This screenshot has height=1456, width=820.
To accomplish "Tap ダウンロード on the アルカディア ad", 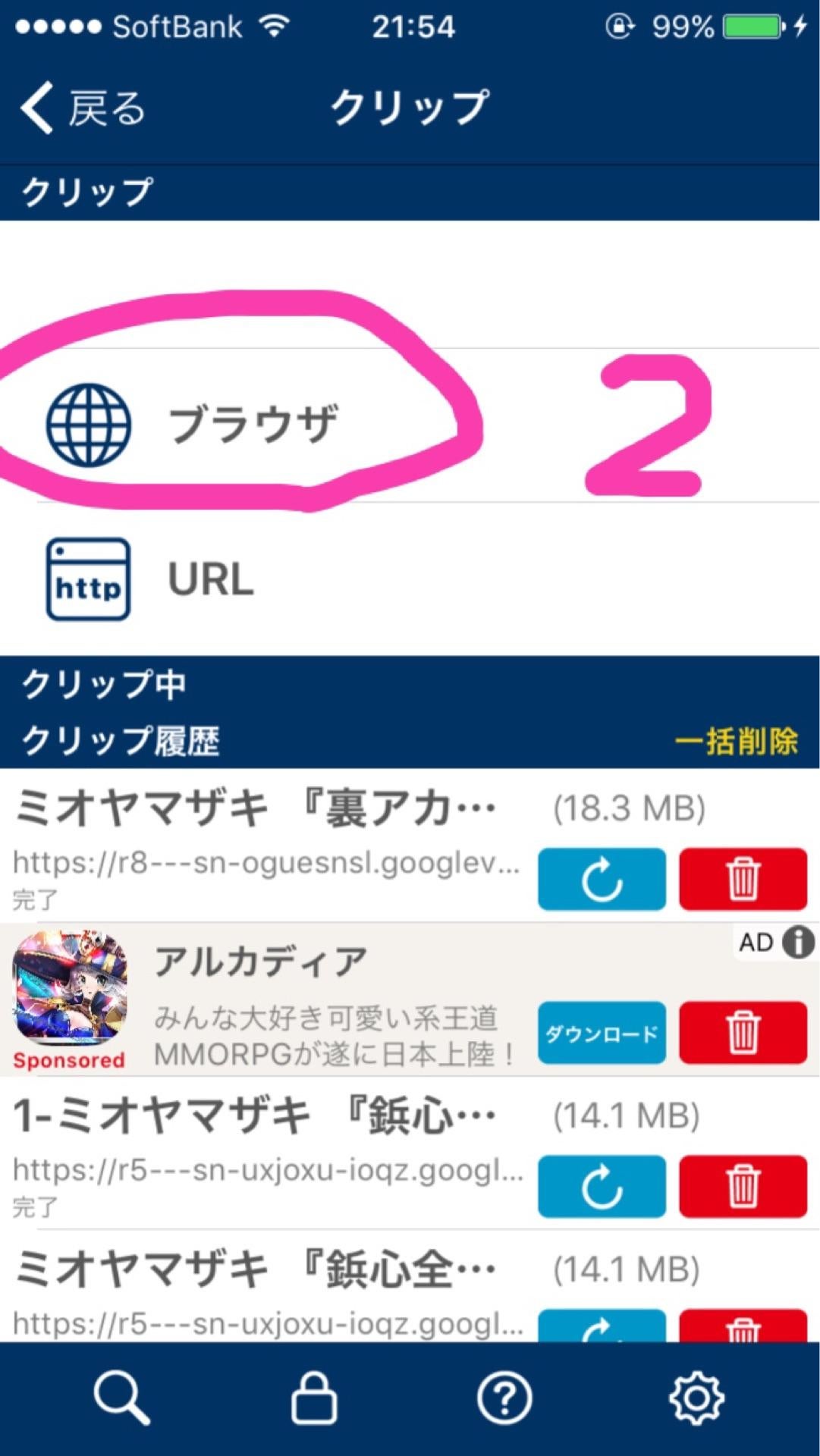I will point(602,1033).
